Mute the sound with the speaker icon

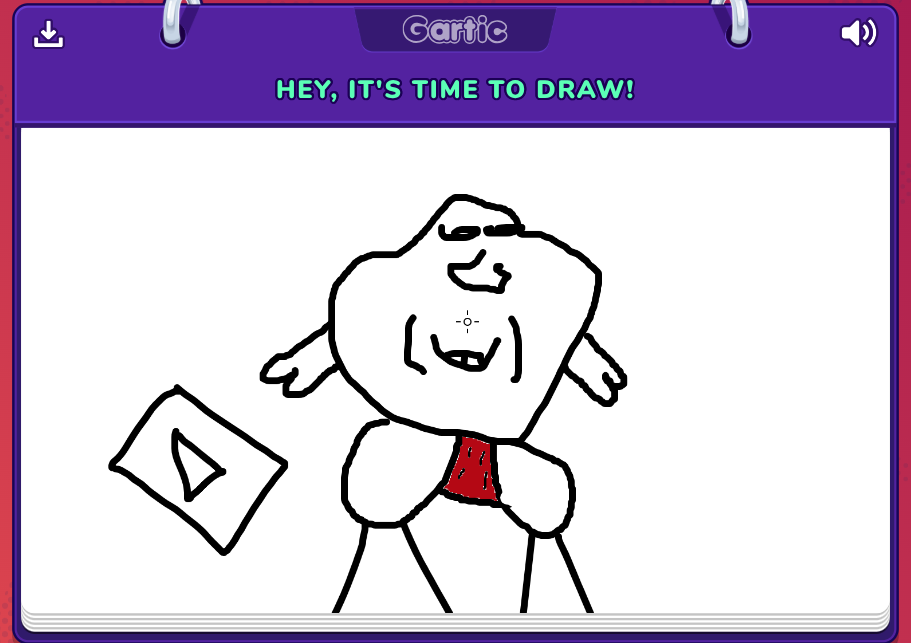coord(858,34)
